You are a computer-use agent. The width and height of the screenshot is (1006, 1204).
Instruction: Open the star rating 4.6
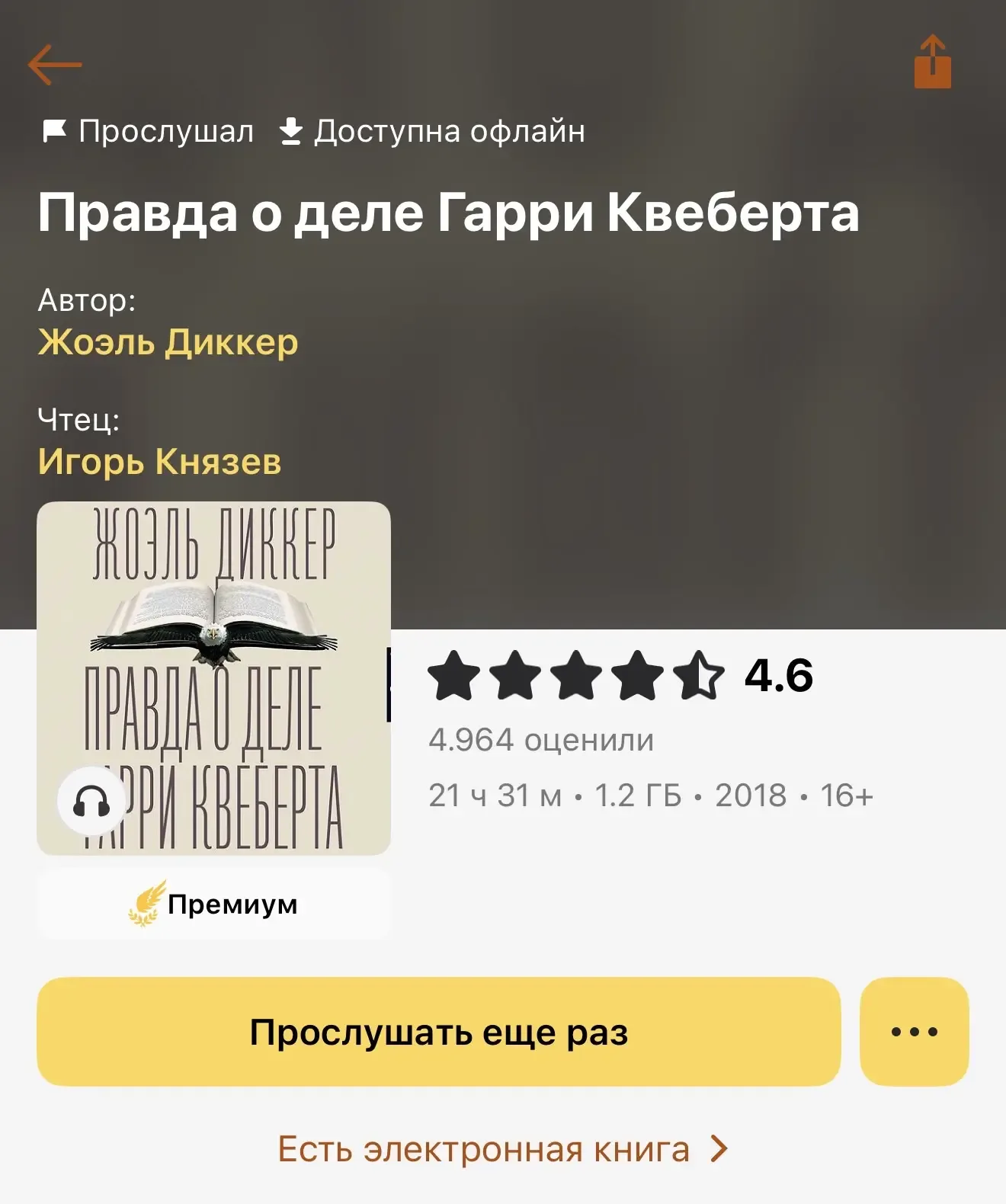[620, 675]
